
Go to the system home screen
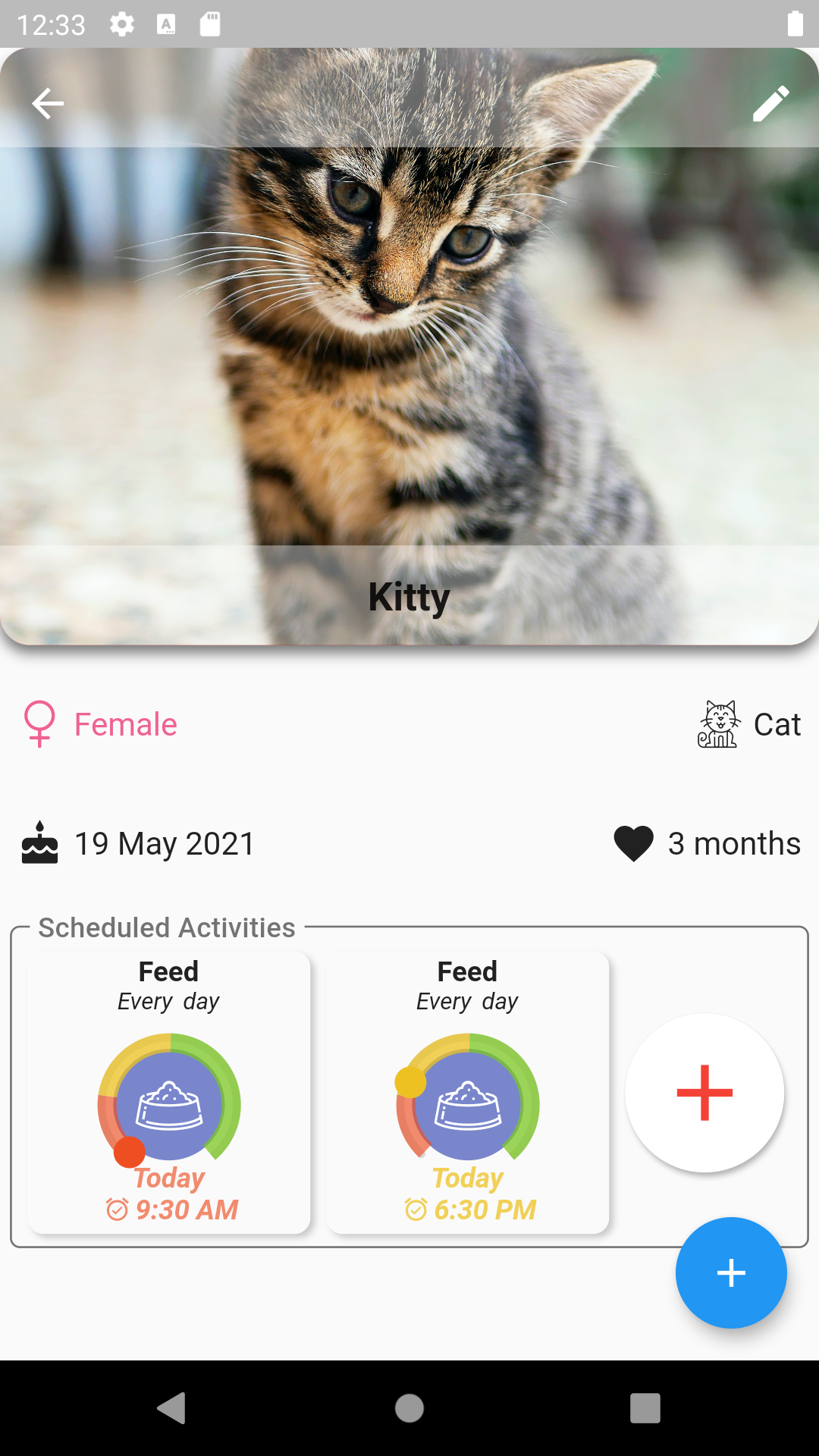point(409,1408)
